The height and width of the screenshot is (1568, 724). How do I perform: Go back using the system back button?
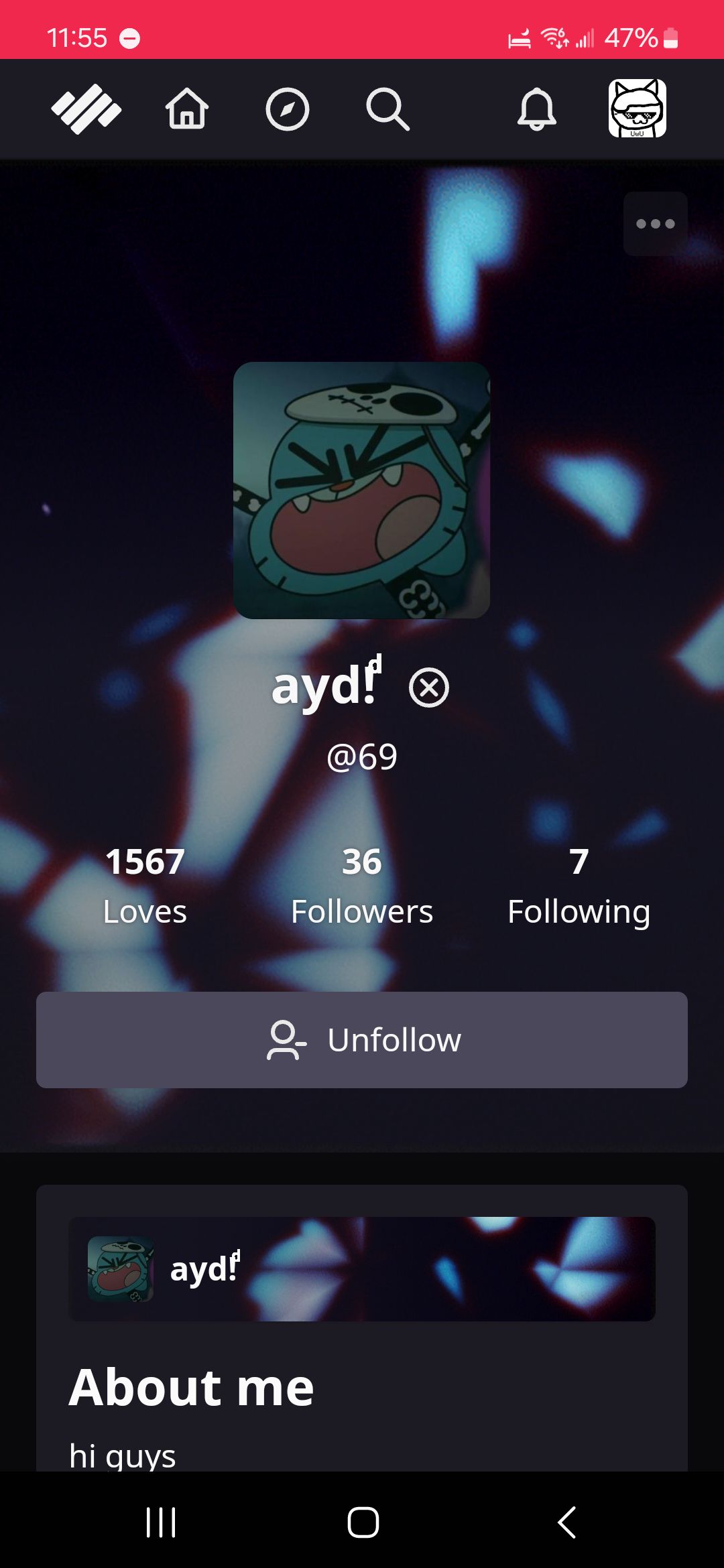(566, 1522)
